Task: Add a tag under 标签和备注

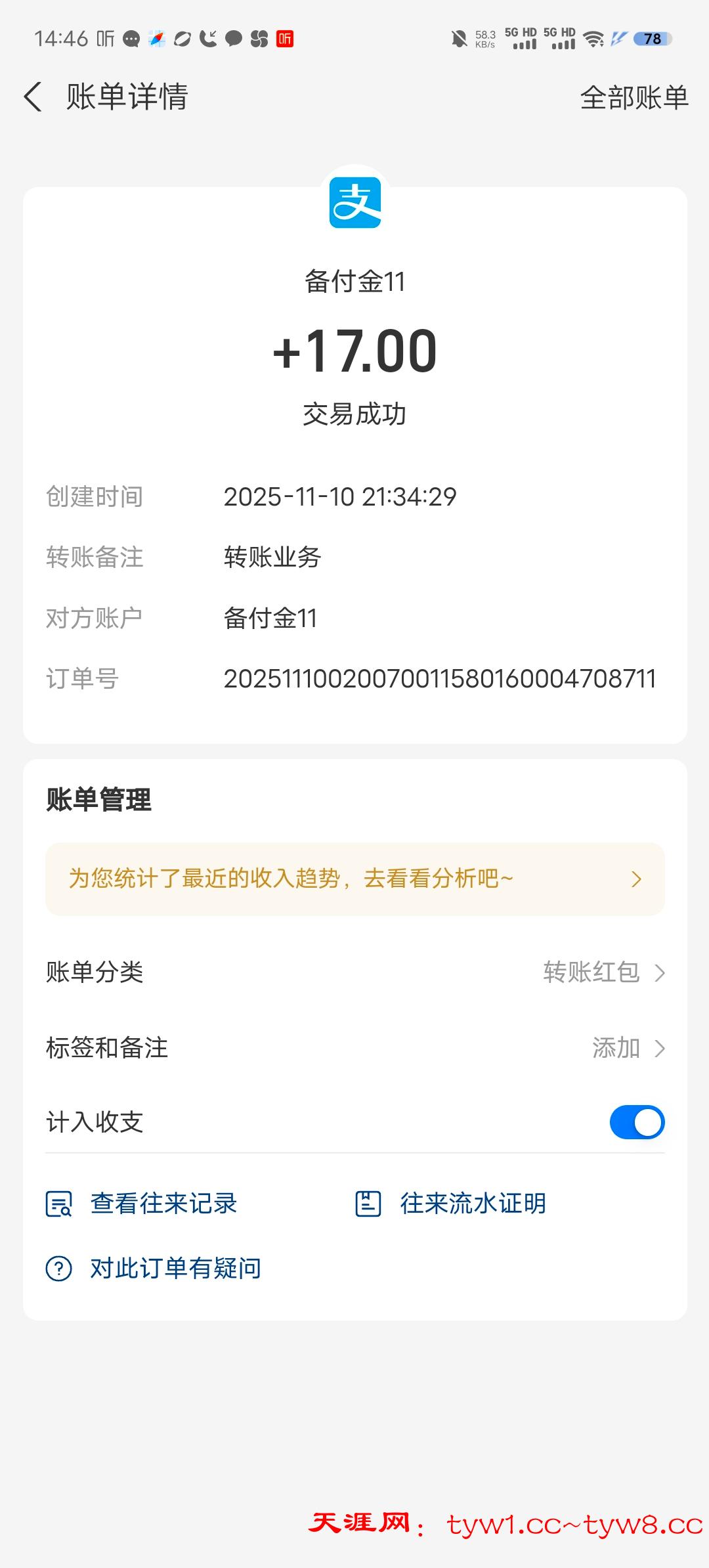Action: [x=627, y=1048]
